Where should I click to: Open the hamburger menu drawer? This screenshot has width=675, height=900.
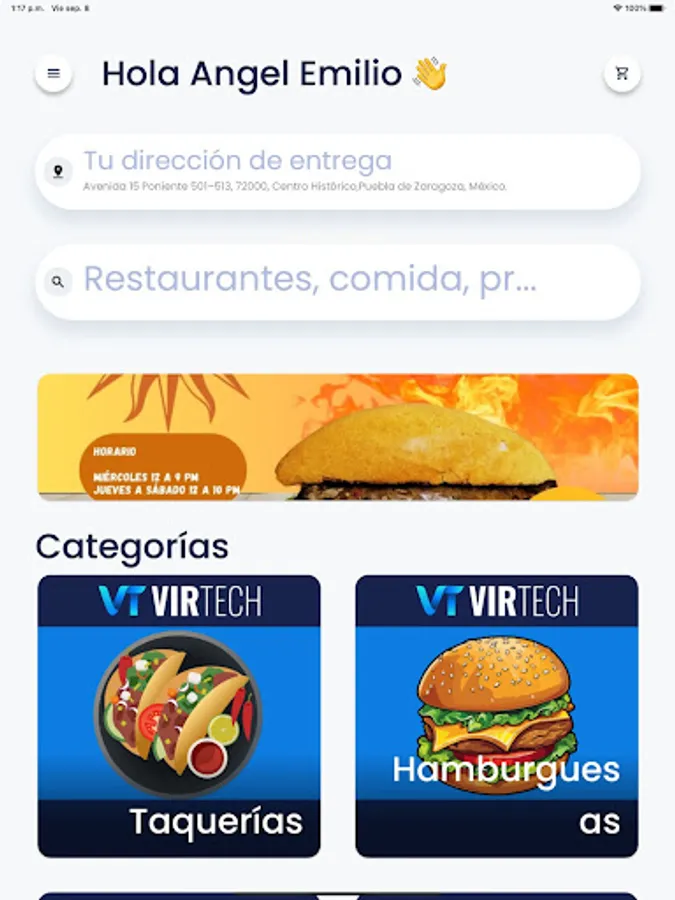point(54,73)
